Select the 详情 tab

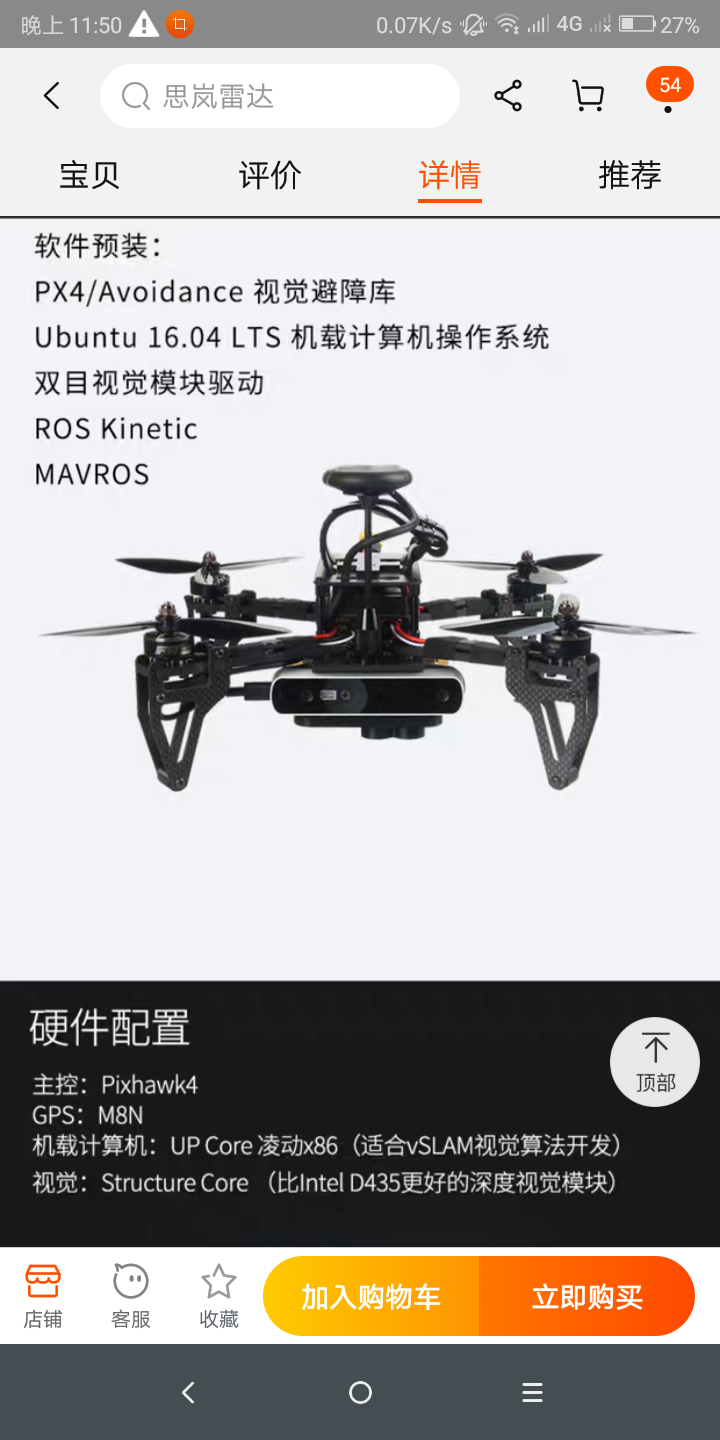450,175
